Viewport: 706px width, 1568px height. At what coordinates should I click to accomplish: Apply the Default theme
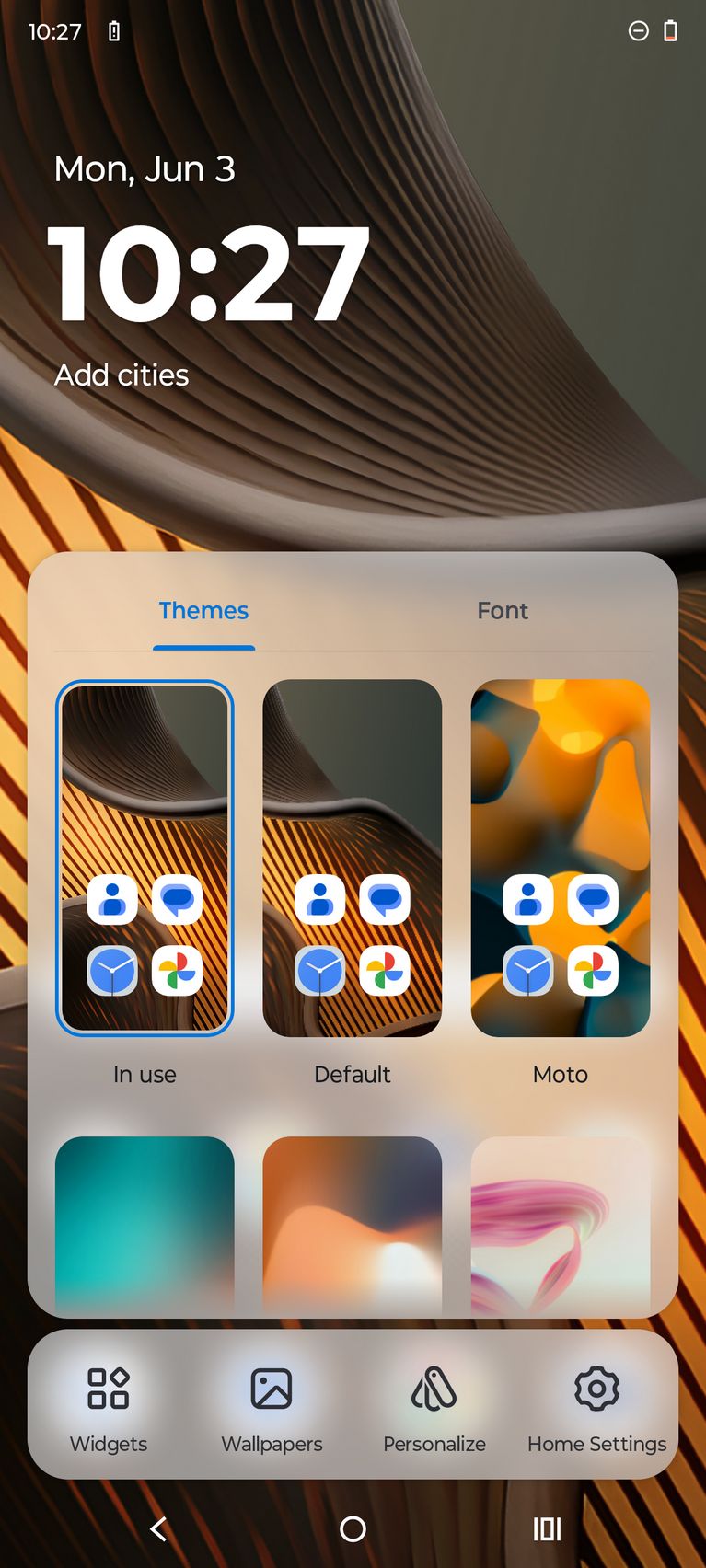pos(353,858)
